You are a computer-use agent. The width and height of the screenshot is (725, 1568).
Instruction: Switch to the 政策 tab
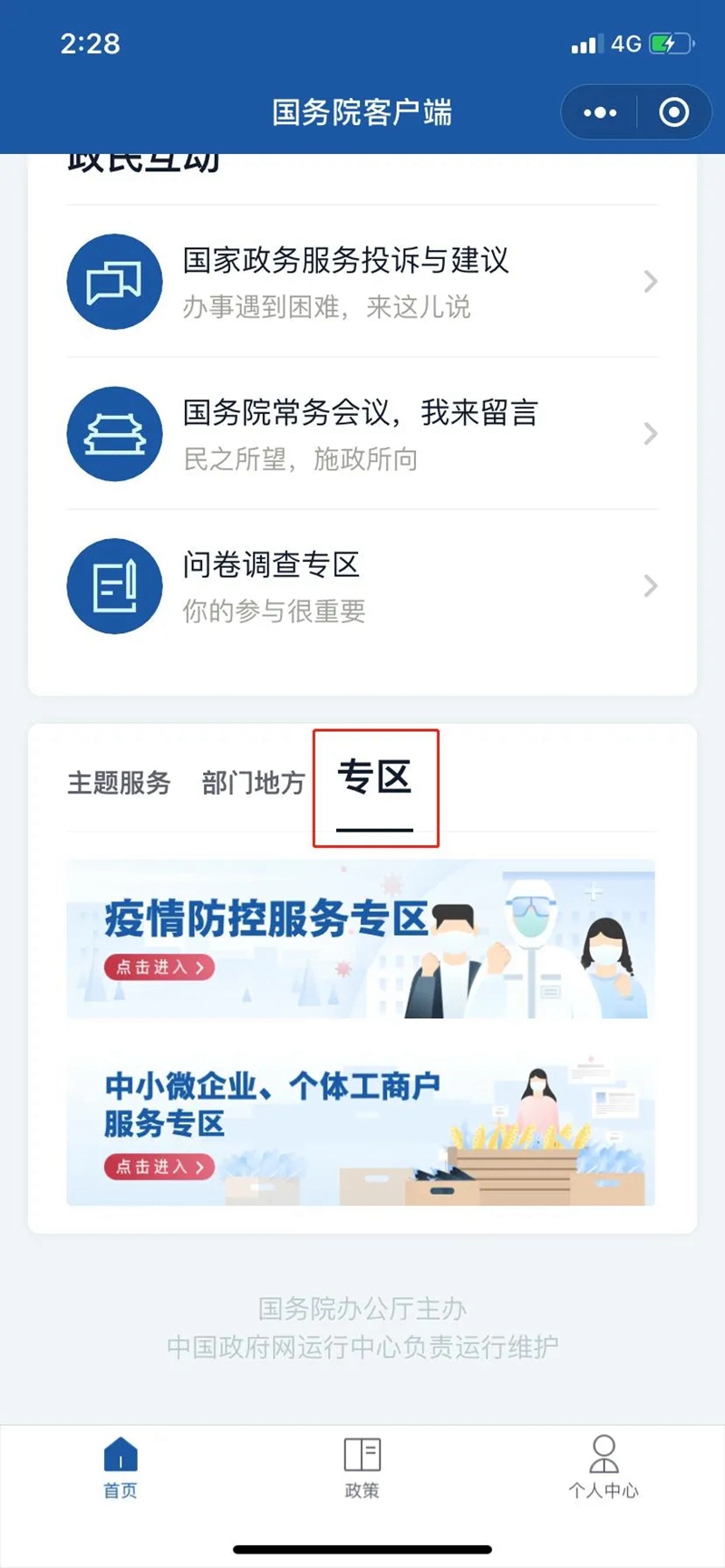click(362, 1467)
